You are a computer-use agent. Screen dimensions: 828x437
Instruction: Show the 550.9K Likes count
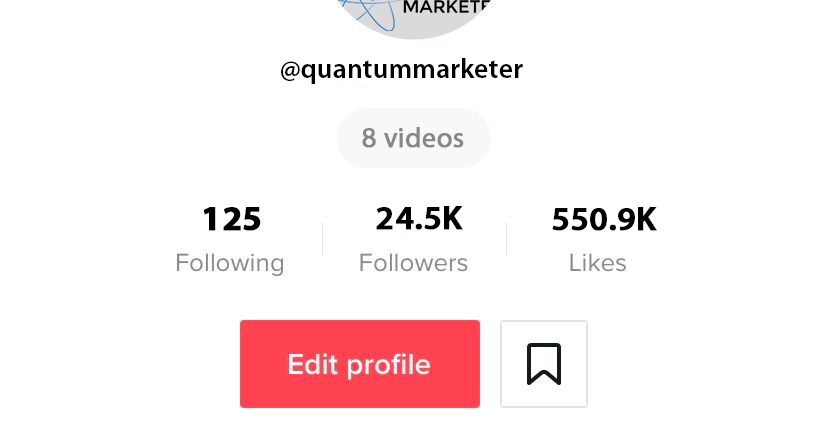coord(600,238)
